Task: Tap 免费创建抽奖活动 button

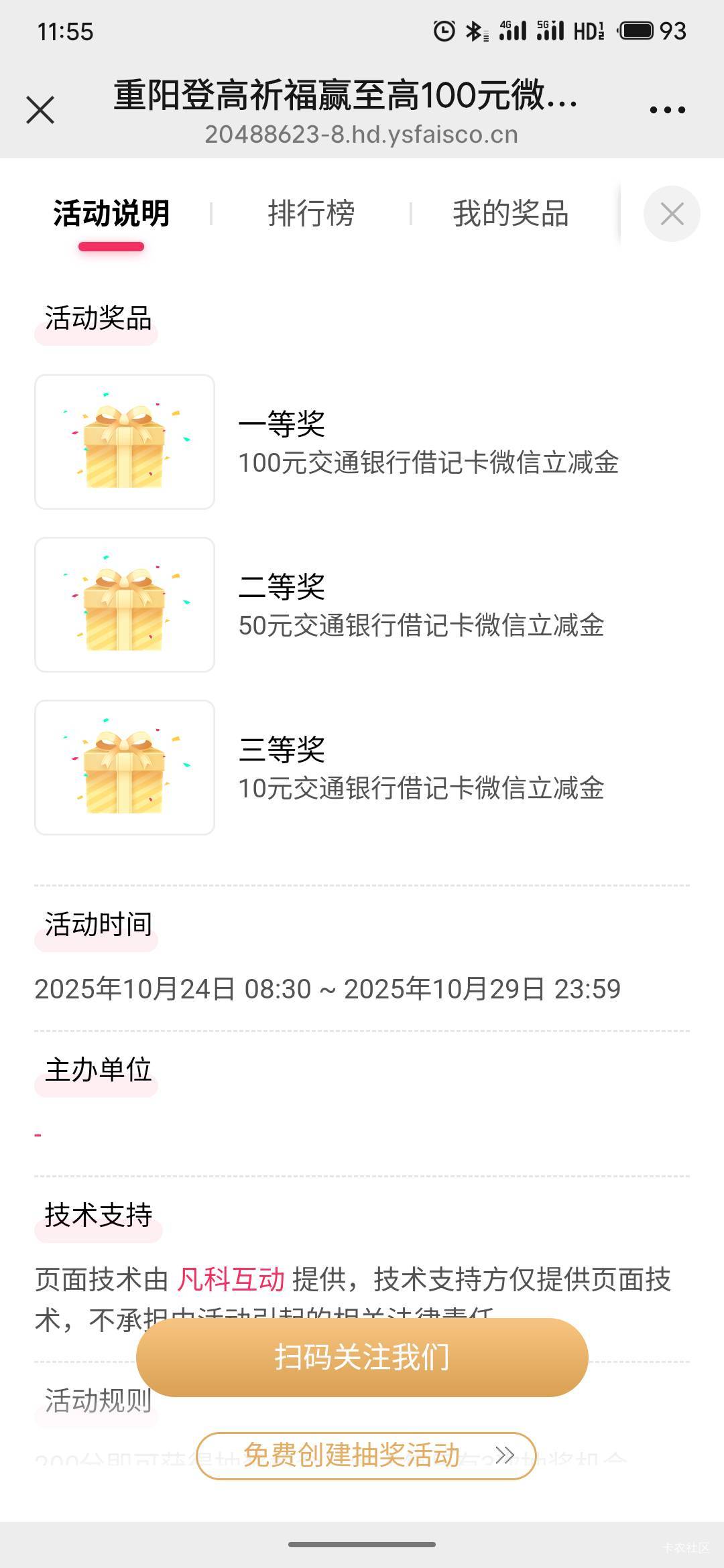Action: coord(366,1455)
